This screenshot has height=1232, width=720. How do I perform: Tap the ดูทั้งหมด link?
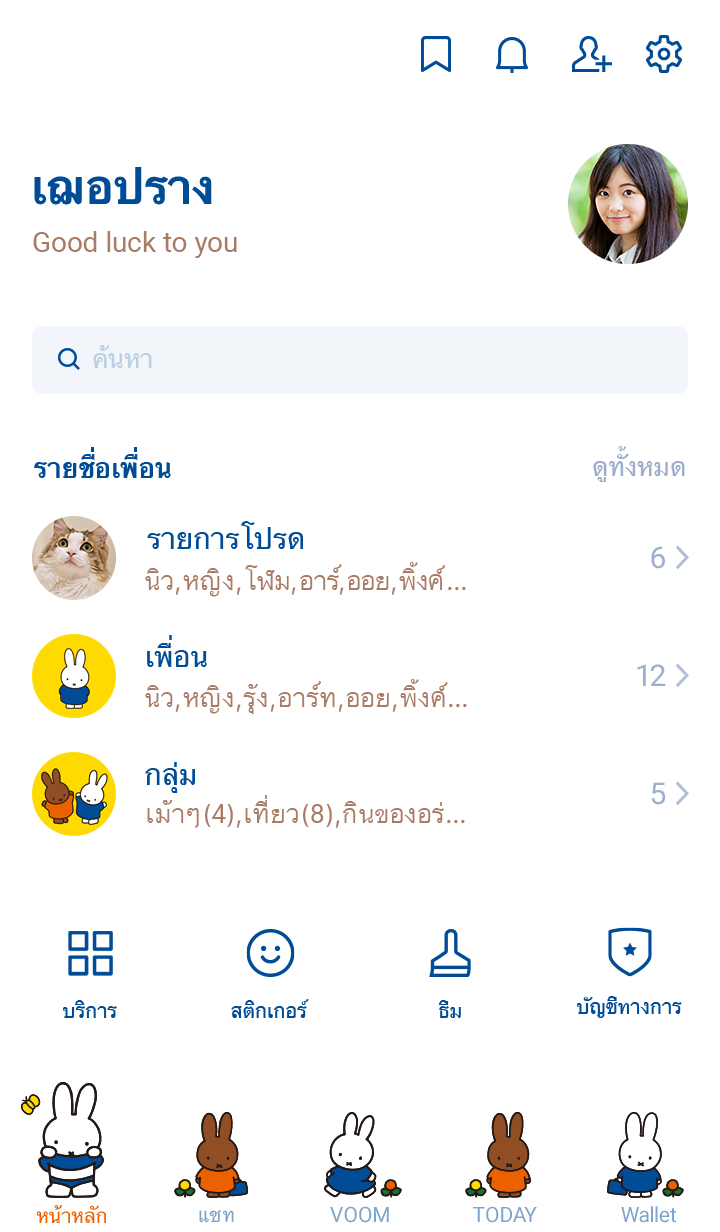[638, 468]
